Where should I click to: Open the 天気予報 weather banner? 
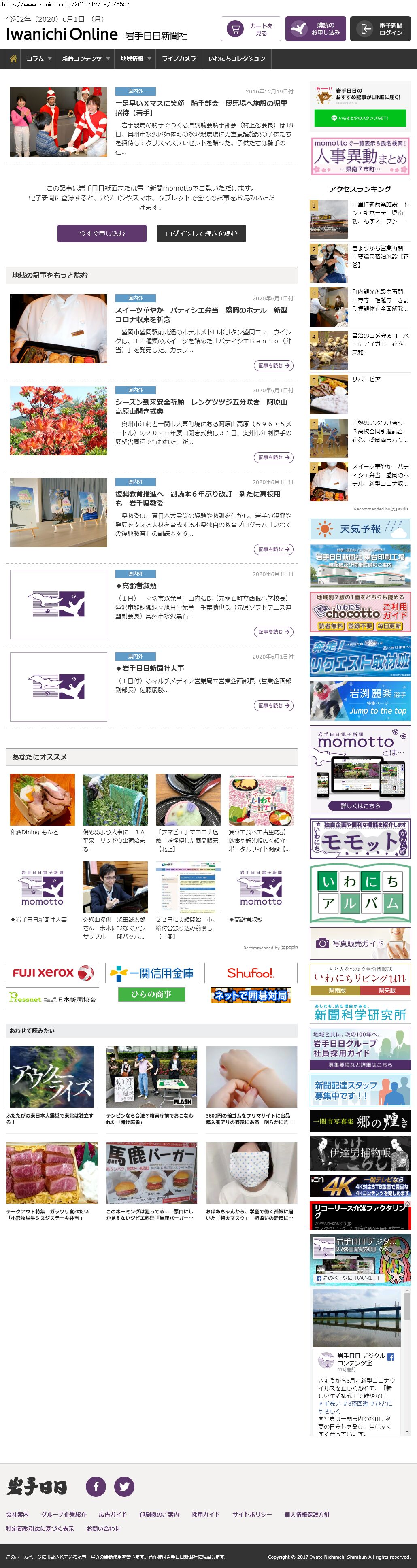[360, 529]
